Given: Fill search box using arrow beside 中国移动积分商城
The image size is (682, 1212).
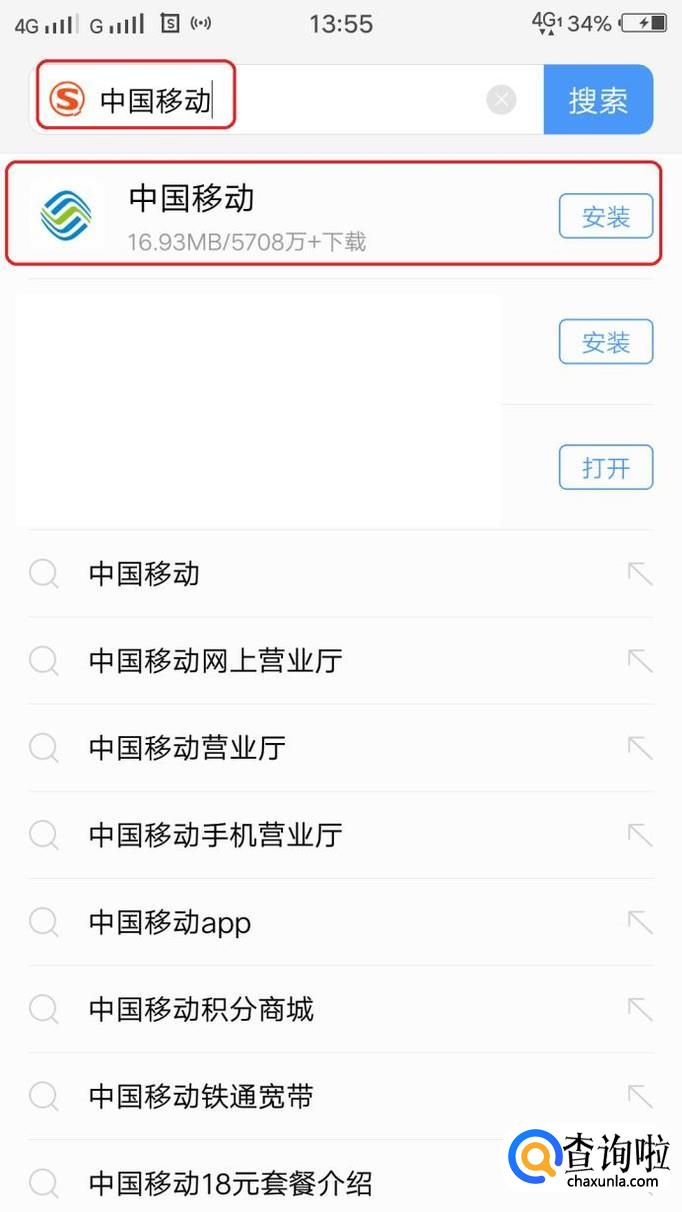Looking at the screenshot, I should click(x=639, y=1009).
